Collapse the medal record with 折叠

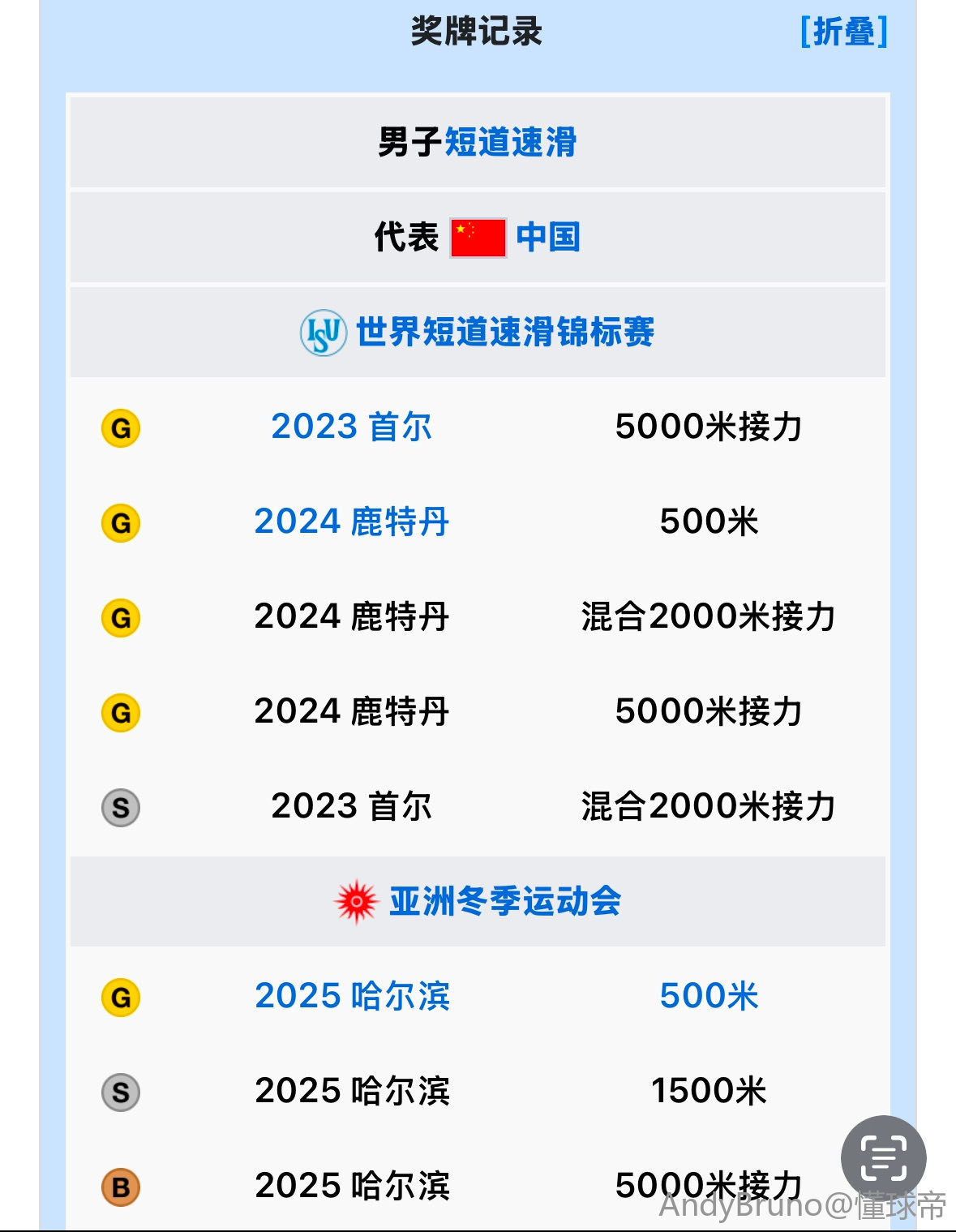[x=843, y=32]
